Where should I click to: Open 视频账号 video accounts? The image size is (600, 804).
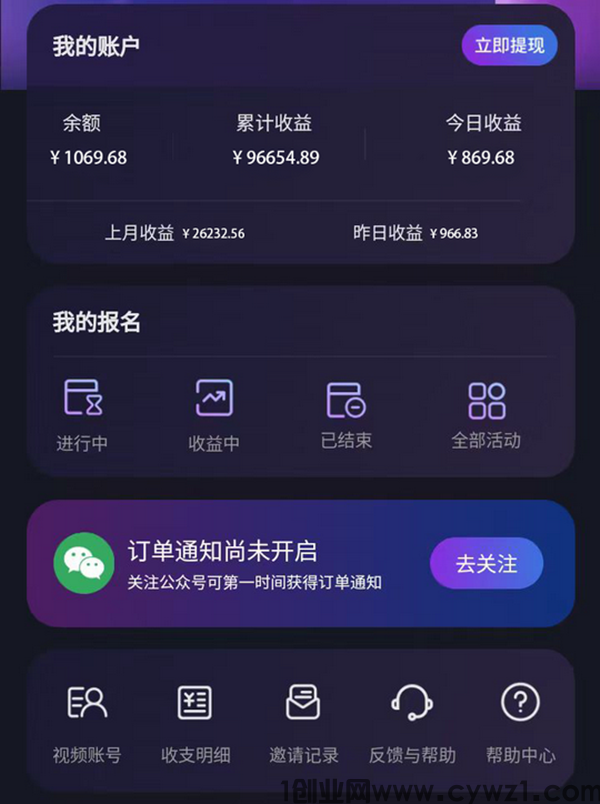pyautogui.click(x=87, y=722)
